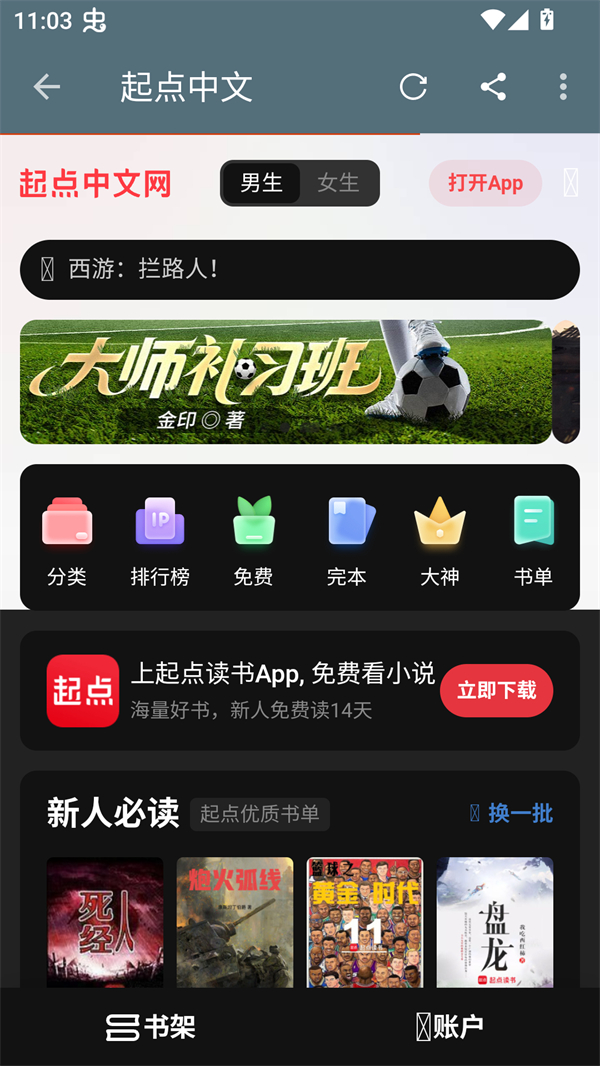Reload the page with the refresh icon
This screenshot has height=1066, width=600.
(x=413, y=87)
